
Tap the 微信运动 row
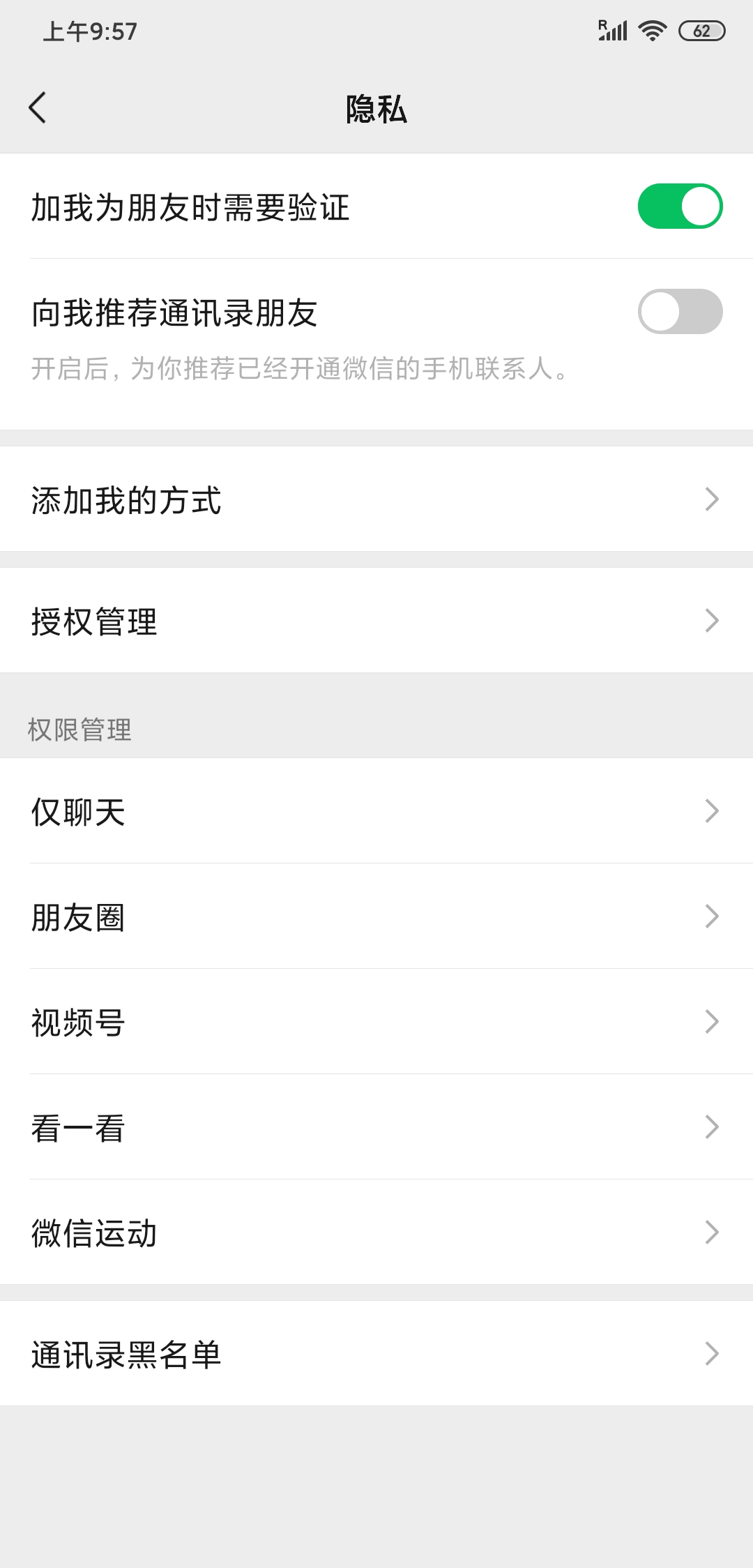(x=376, y=1232)
